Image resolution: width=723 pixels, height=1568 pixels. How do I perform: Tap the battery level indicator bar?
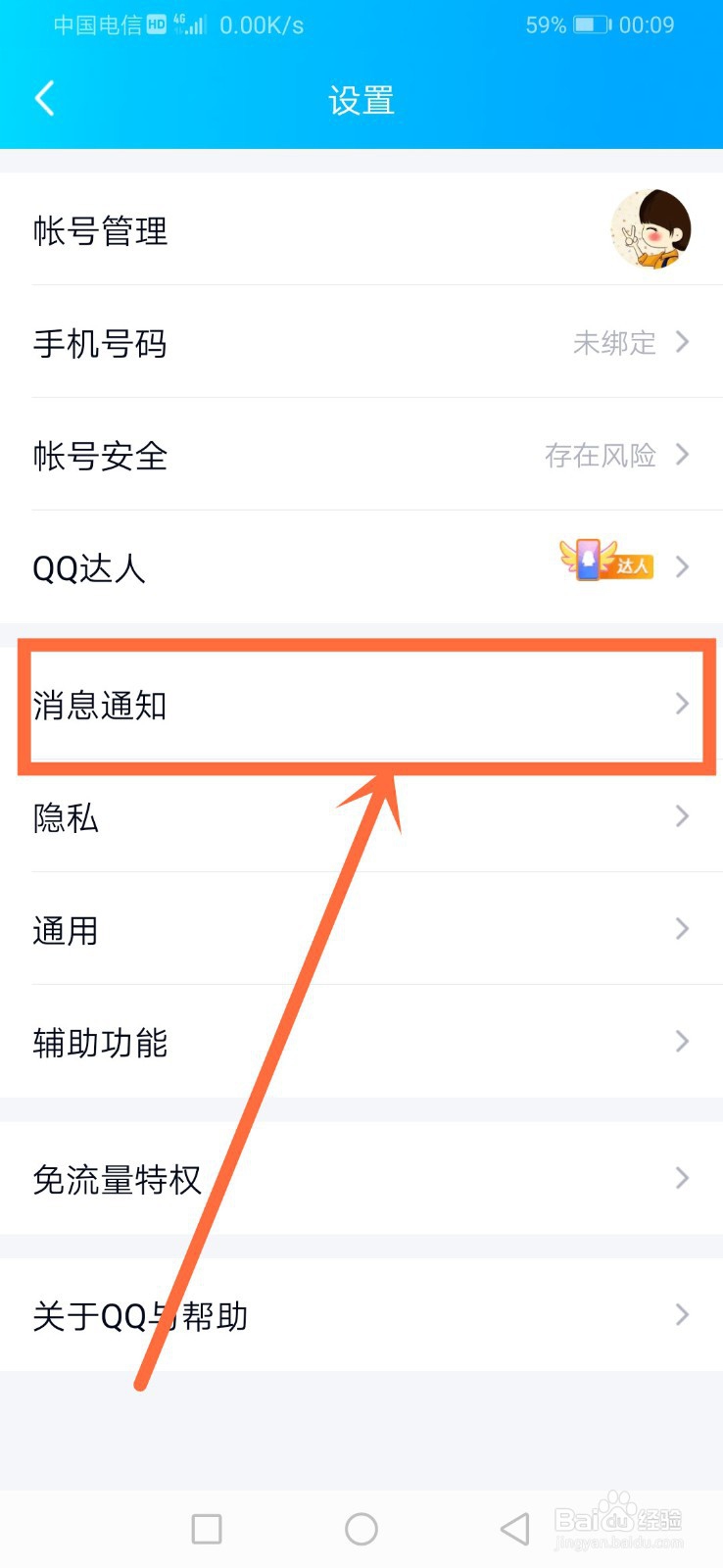tap(588, 24)
